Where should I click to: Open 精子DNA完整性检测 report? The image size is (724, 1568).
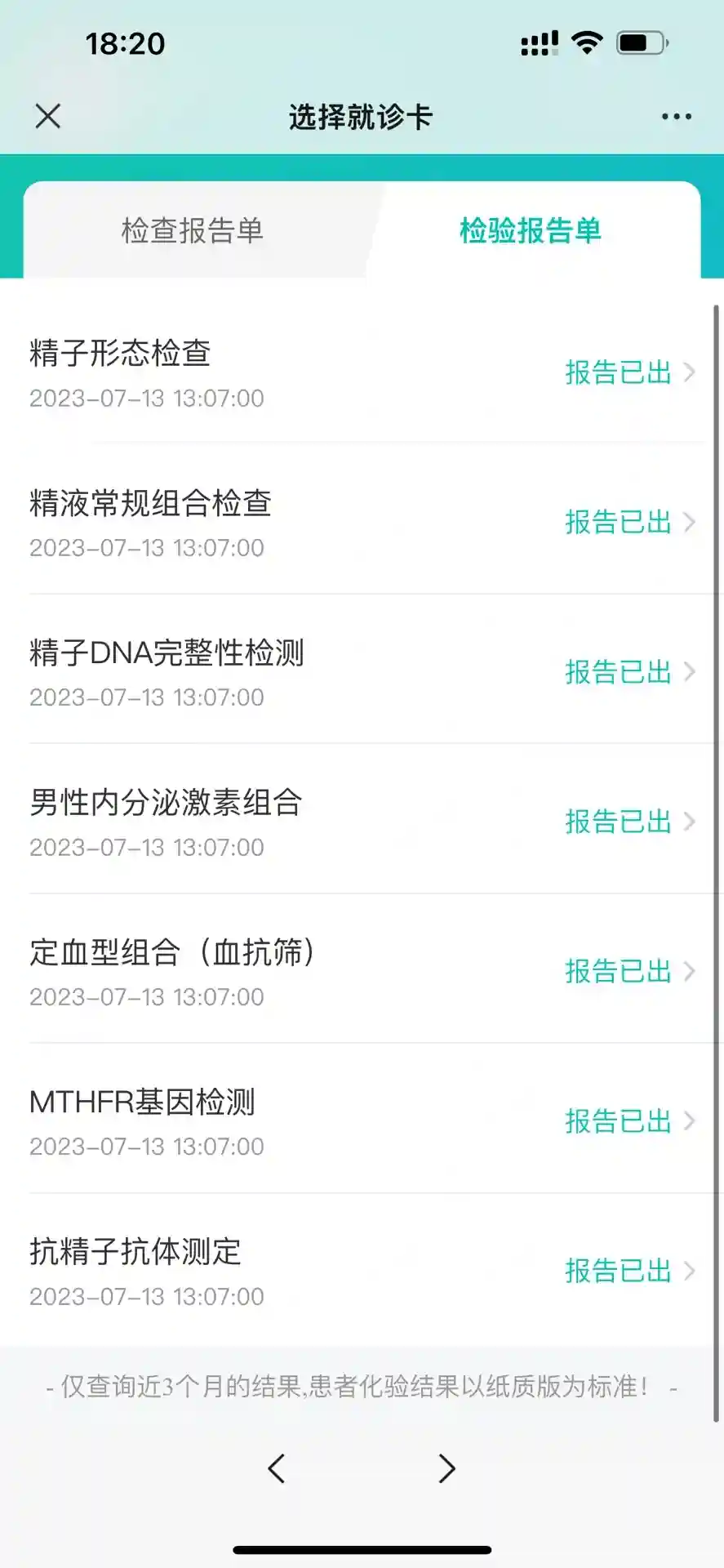click(362, 673)
